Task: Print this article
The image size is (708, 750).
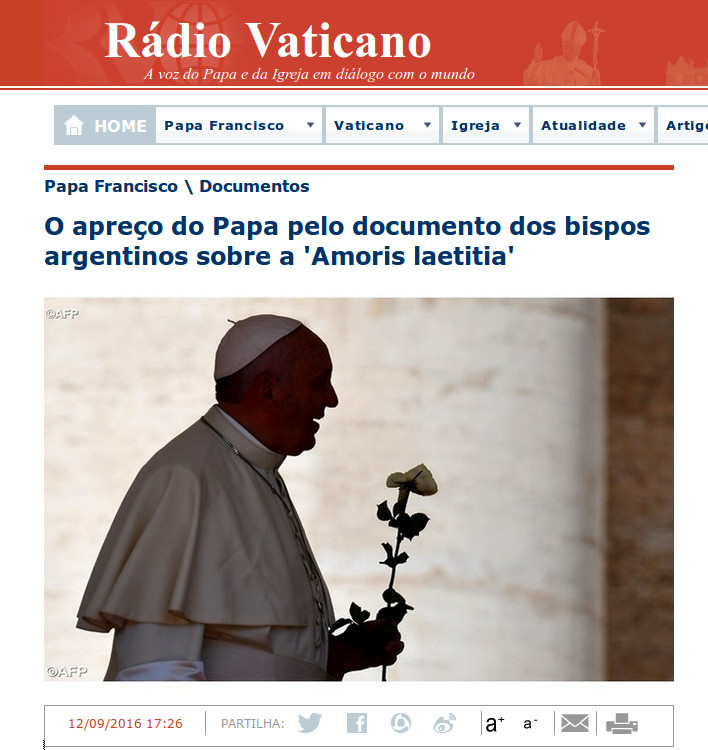Action: point(621,723)
